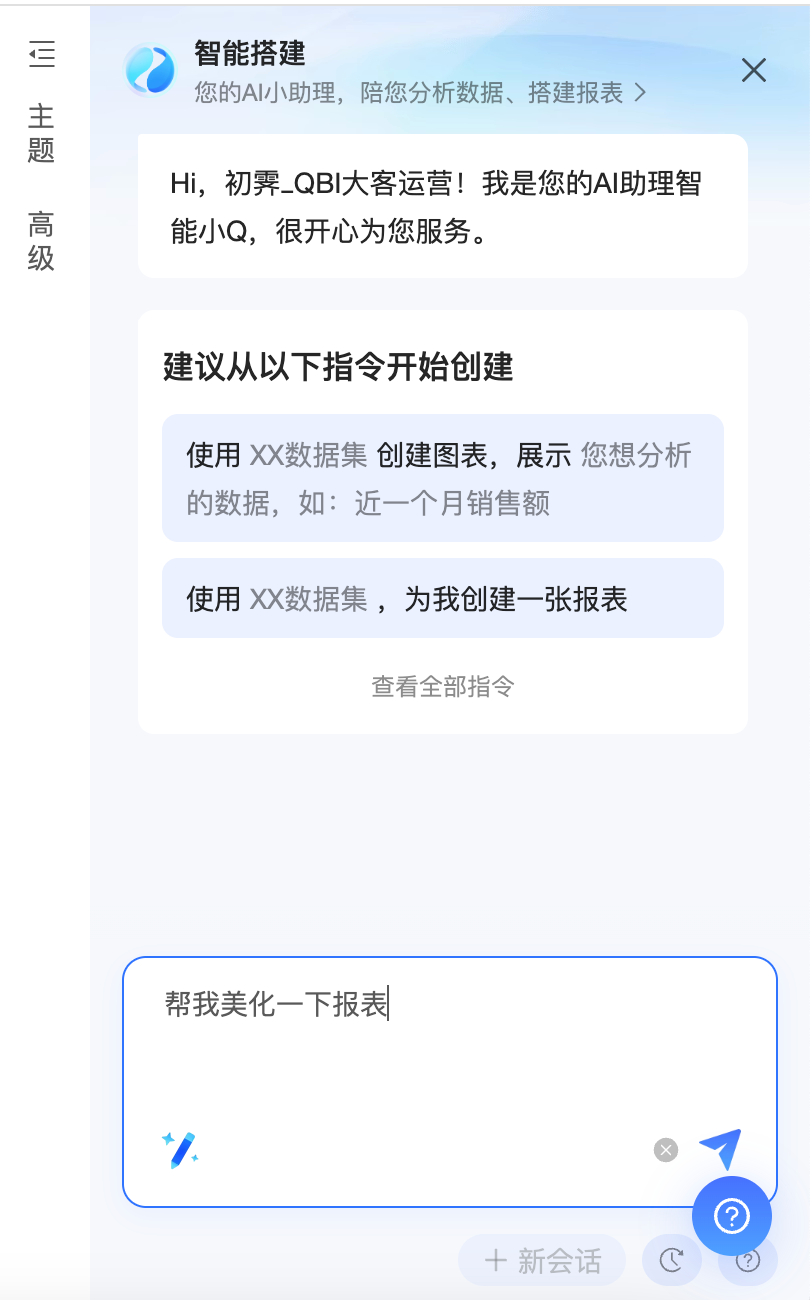The image size is (810, 1300).
Task: Open the conversation history clock icon
Action: tap(671, 1261)
